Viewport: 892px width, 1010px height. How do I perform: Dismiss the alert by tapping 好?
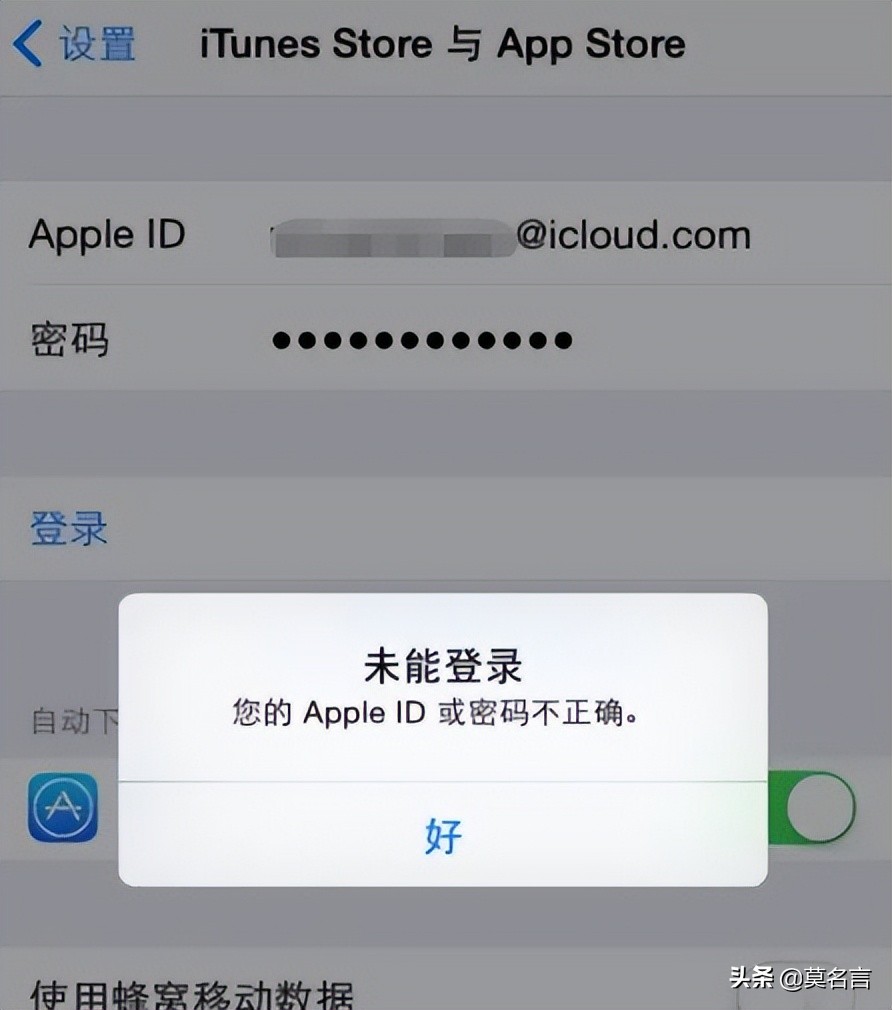[x=443, y=837]
